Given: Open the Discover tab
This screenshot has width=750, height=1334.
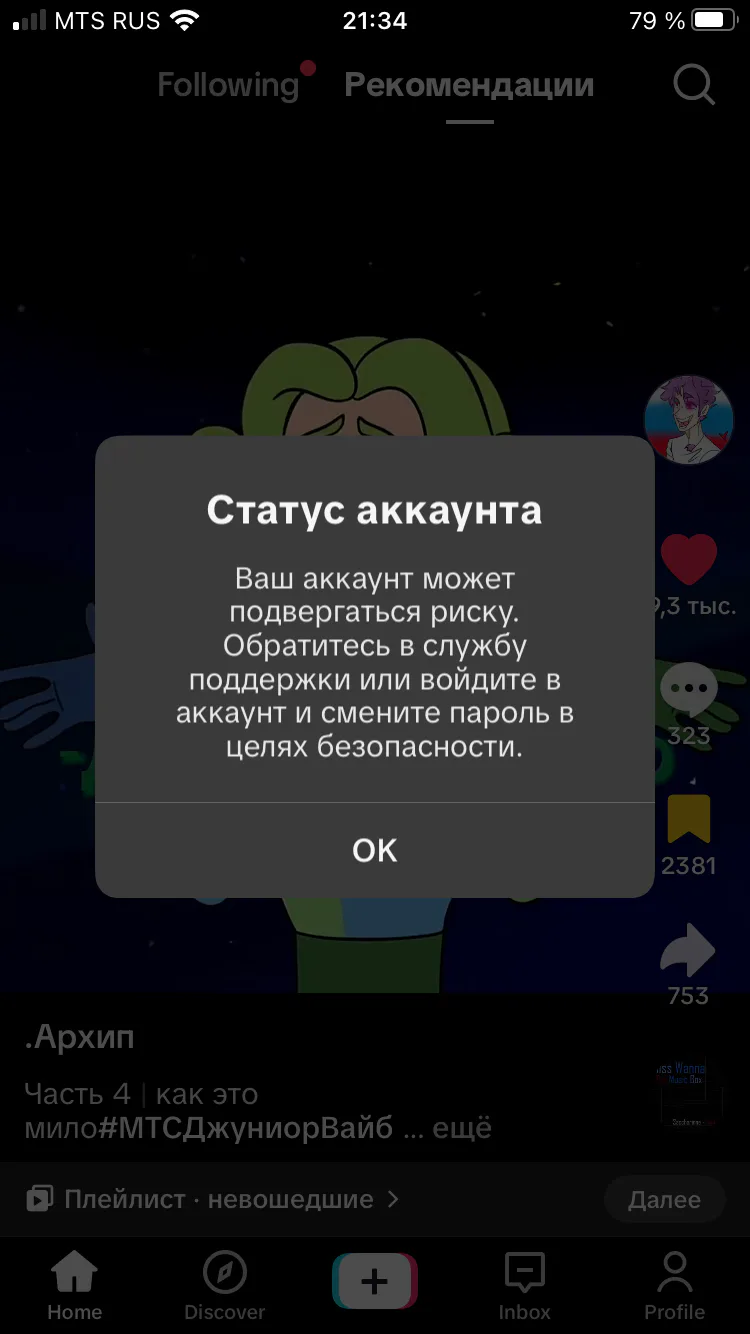Looking at the screenshot, I should click(225, 1286).
